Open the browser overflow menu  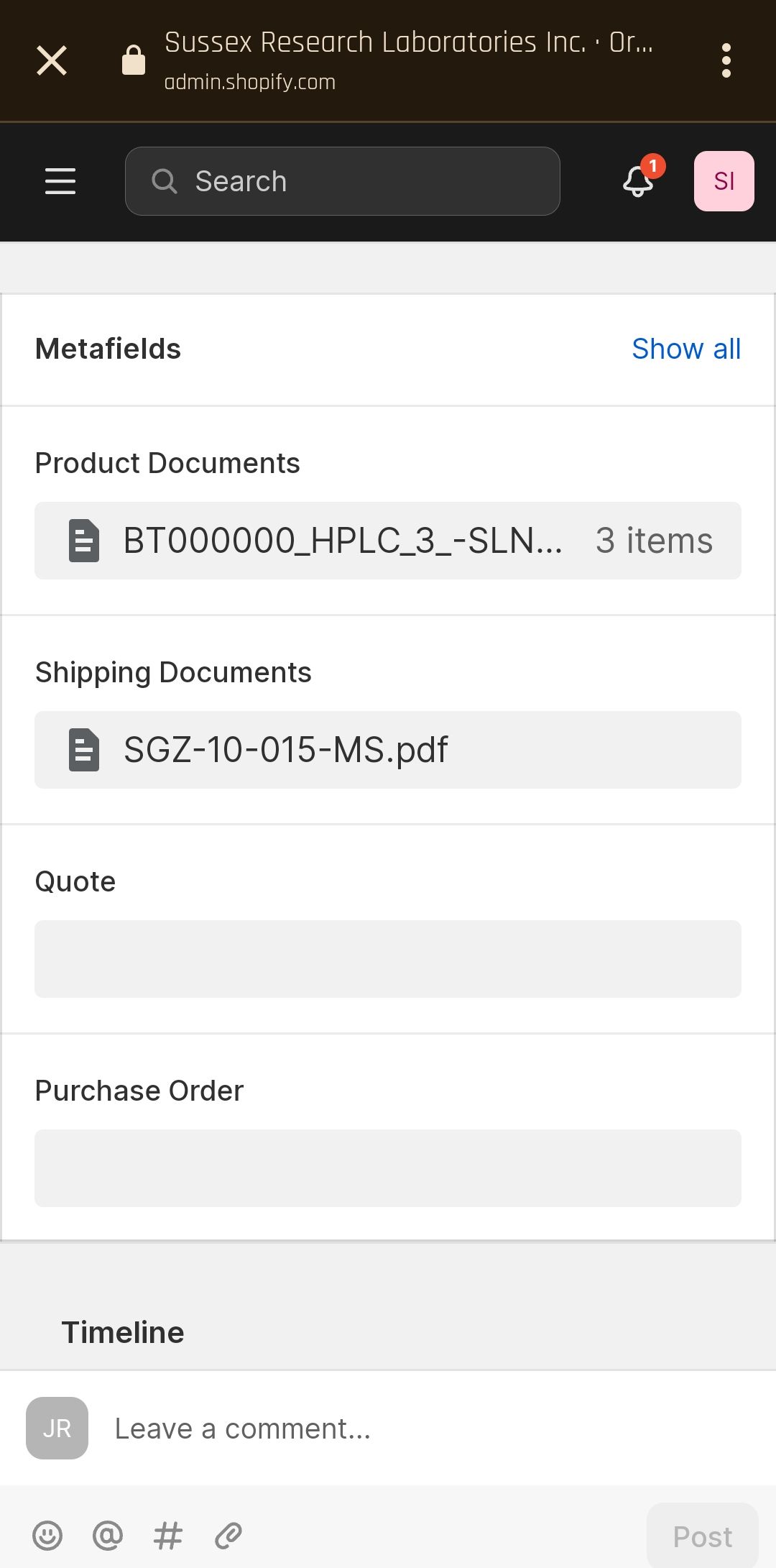726,60
